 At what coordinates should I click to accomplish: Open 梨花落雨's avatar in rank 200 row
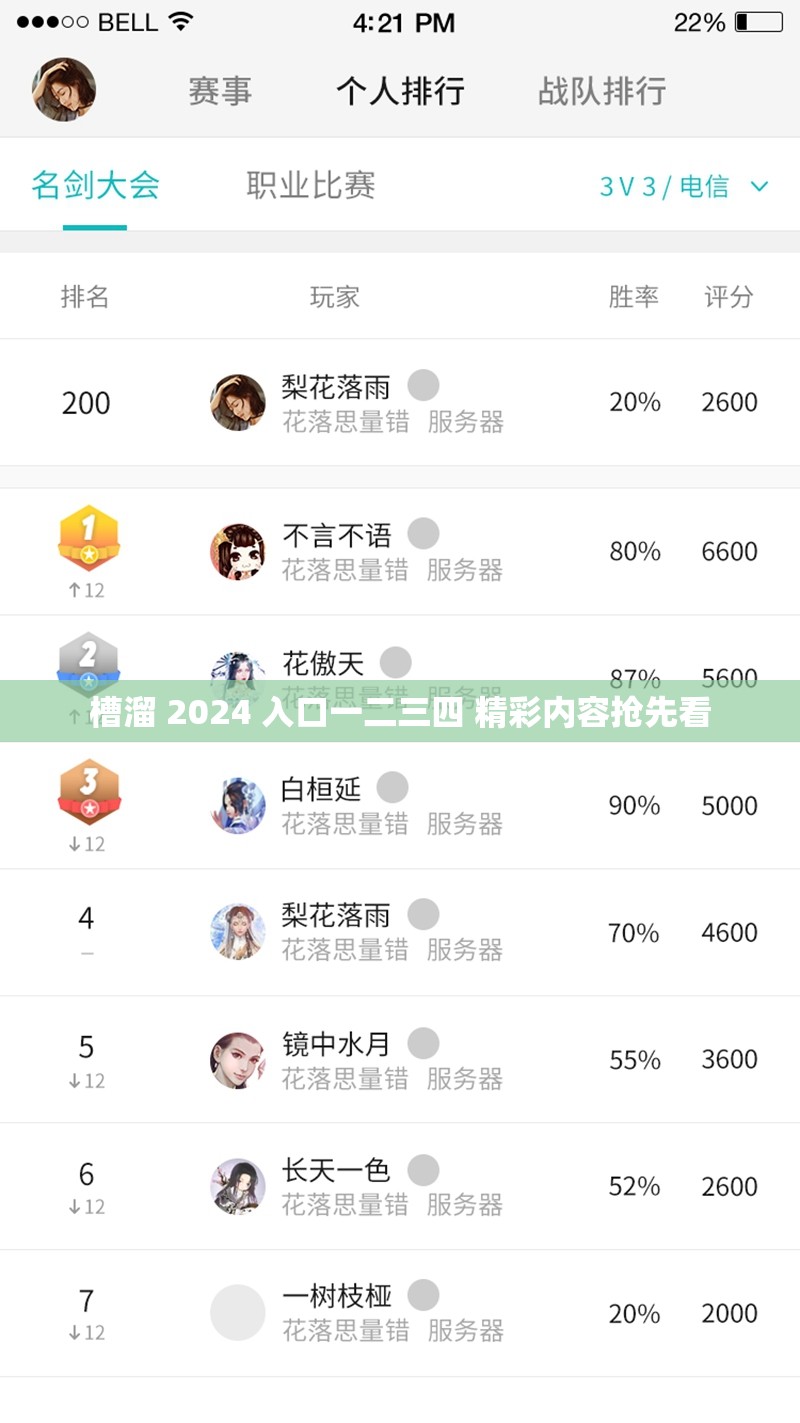[237, 402]
